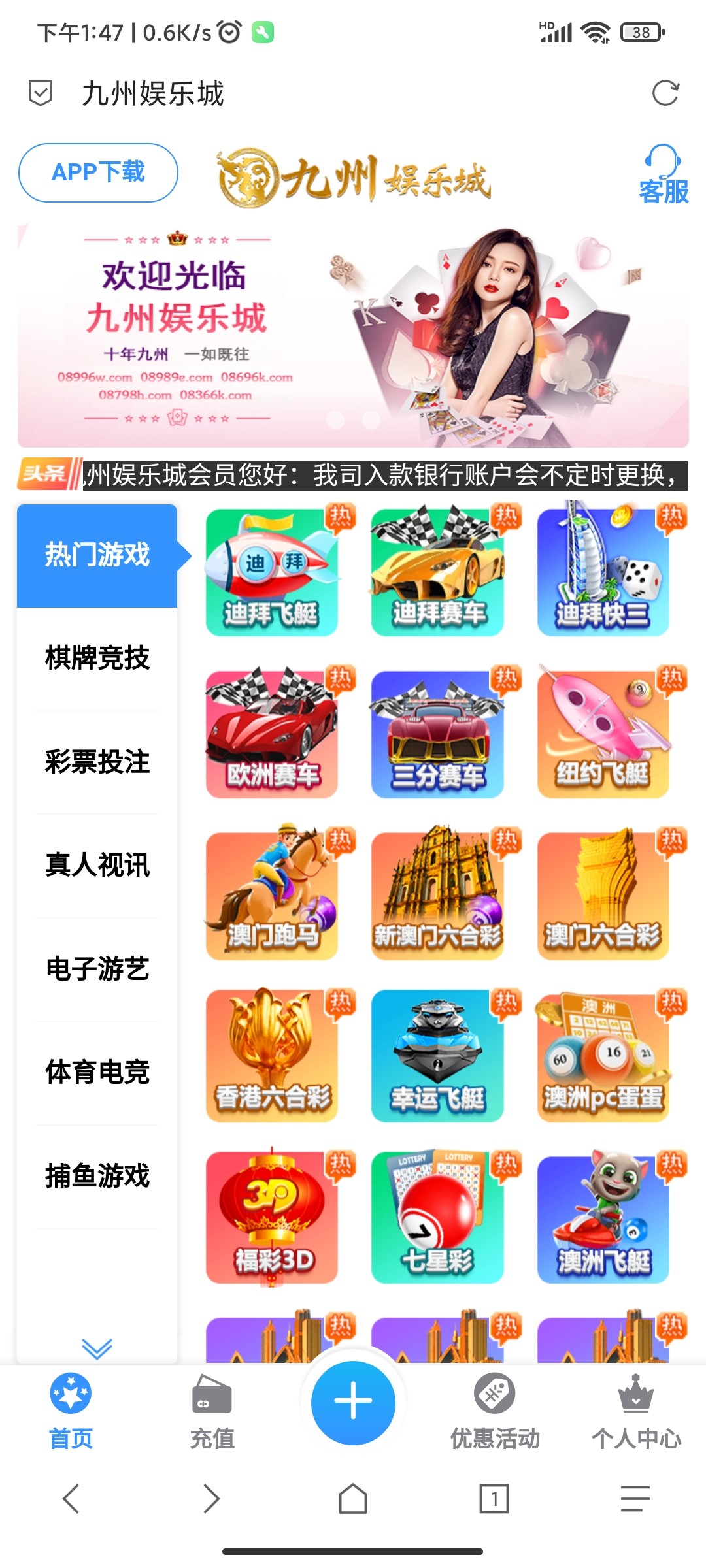
Task: Open the 真人视讯 category
Action: [x=97, y=865]
